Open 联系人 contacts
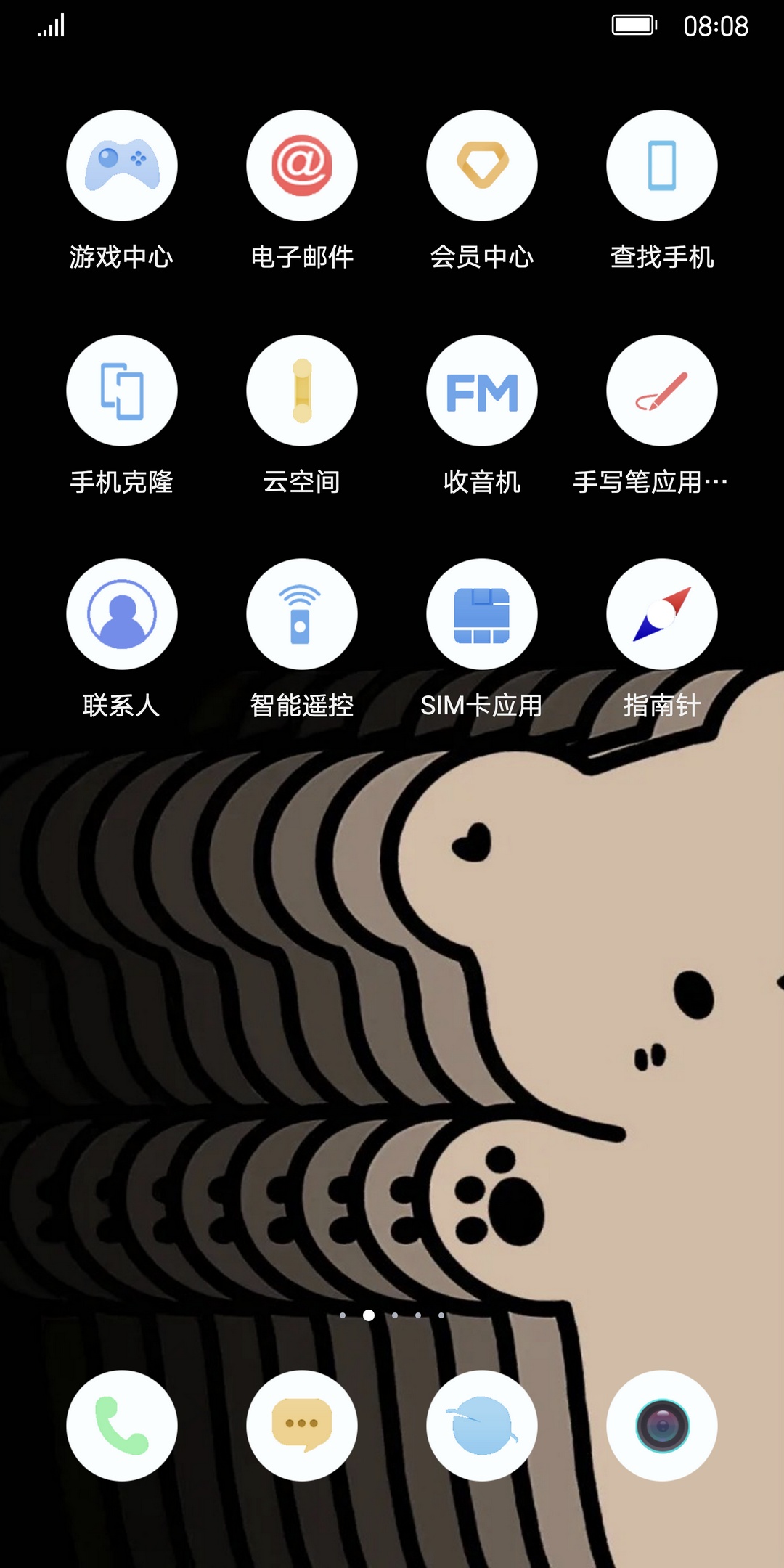 pyautogui.click(x=121, y=614)
